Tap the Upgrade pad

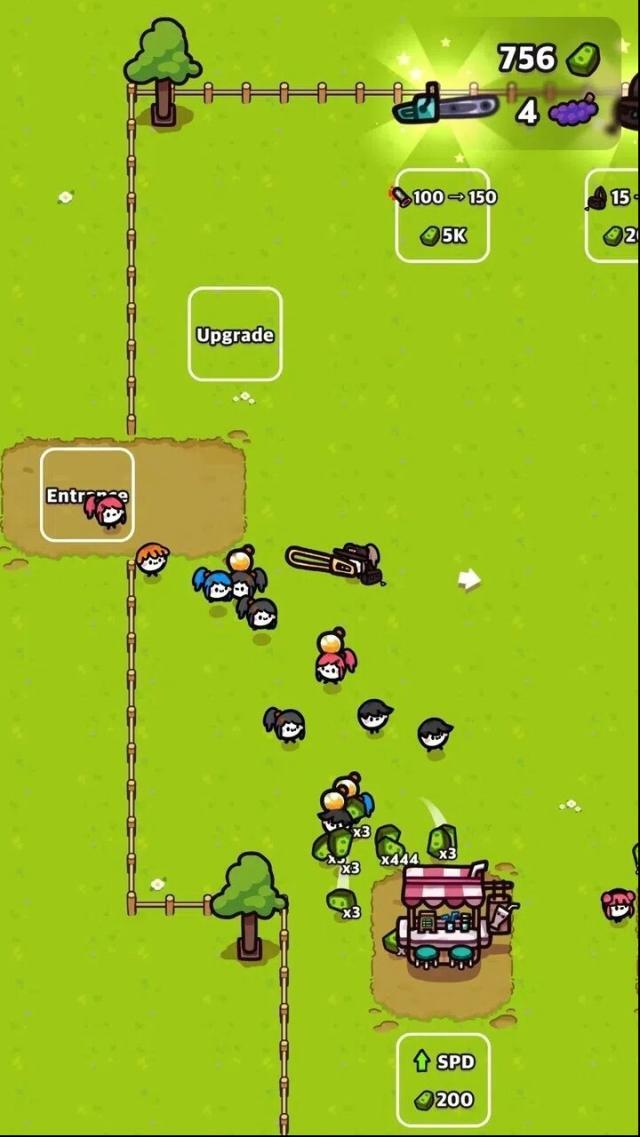point(235,334)
